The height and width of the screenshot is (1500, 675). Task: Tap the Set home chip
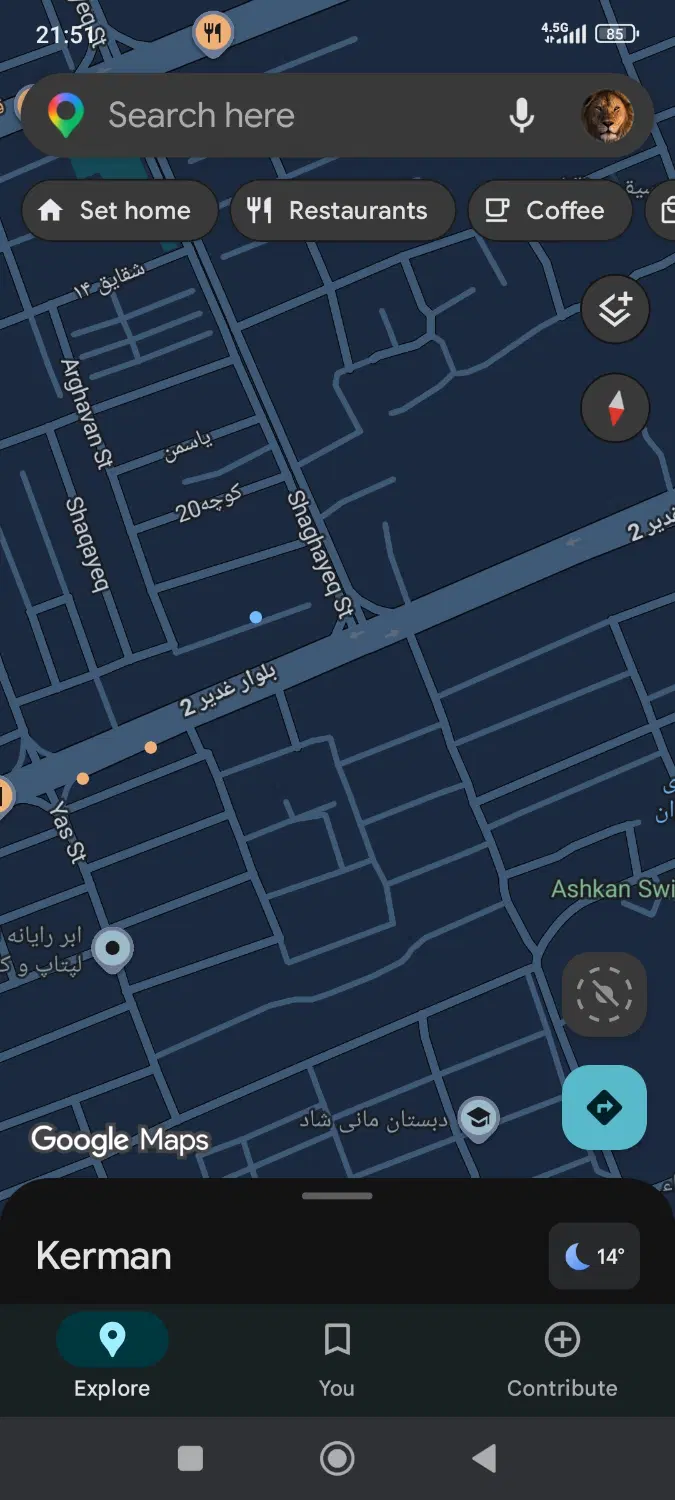(x=119, y=210)
